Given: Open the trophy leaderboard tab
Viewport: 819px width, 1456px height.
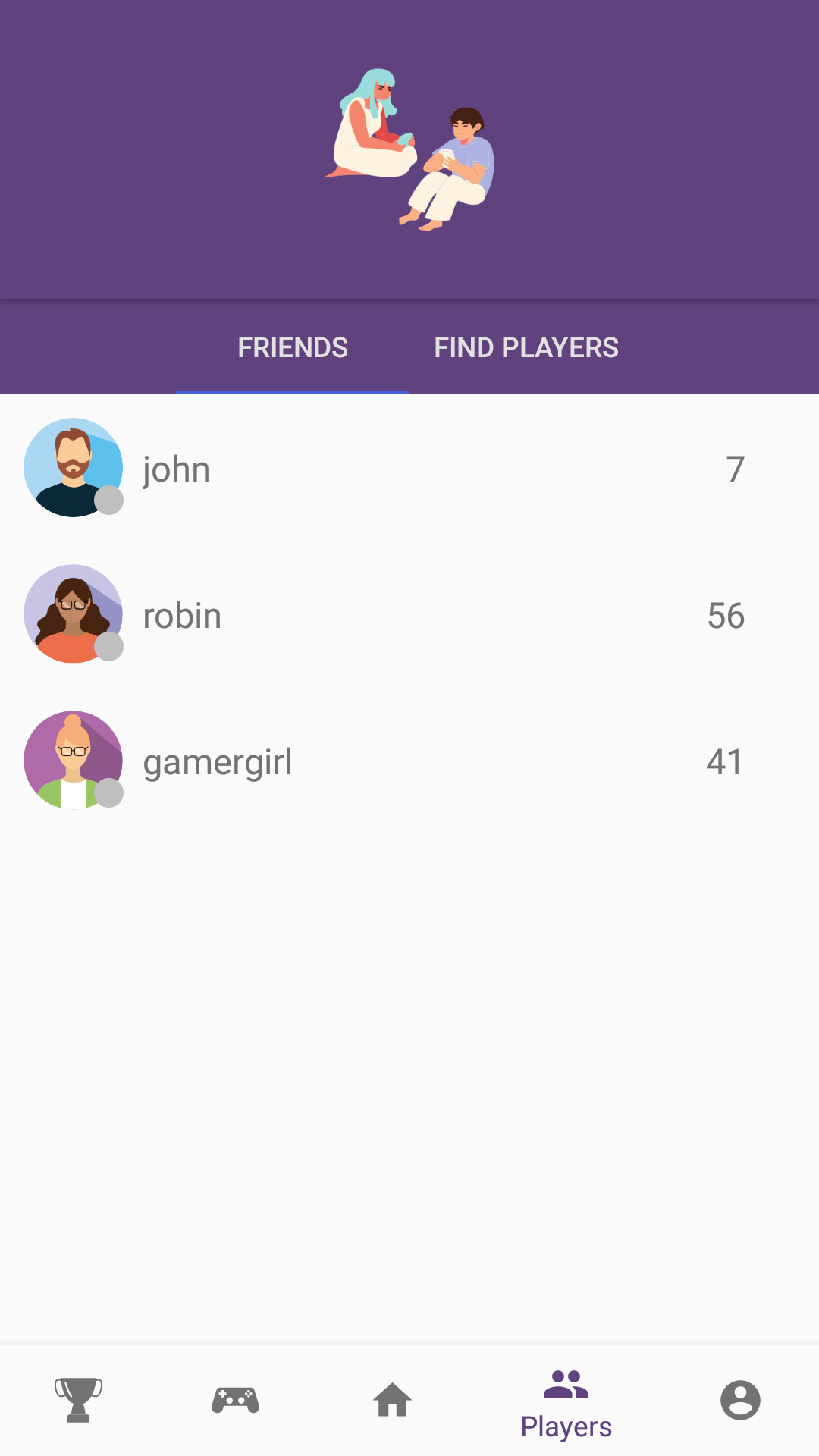Looking at the screenshot, I should [78, 1400].
